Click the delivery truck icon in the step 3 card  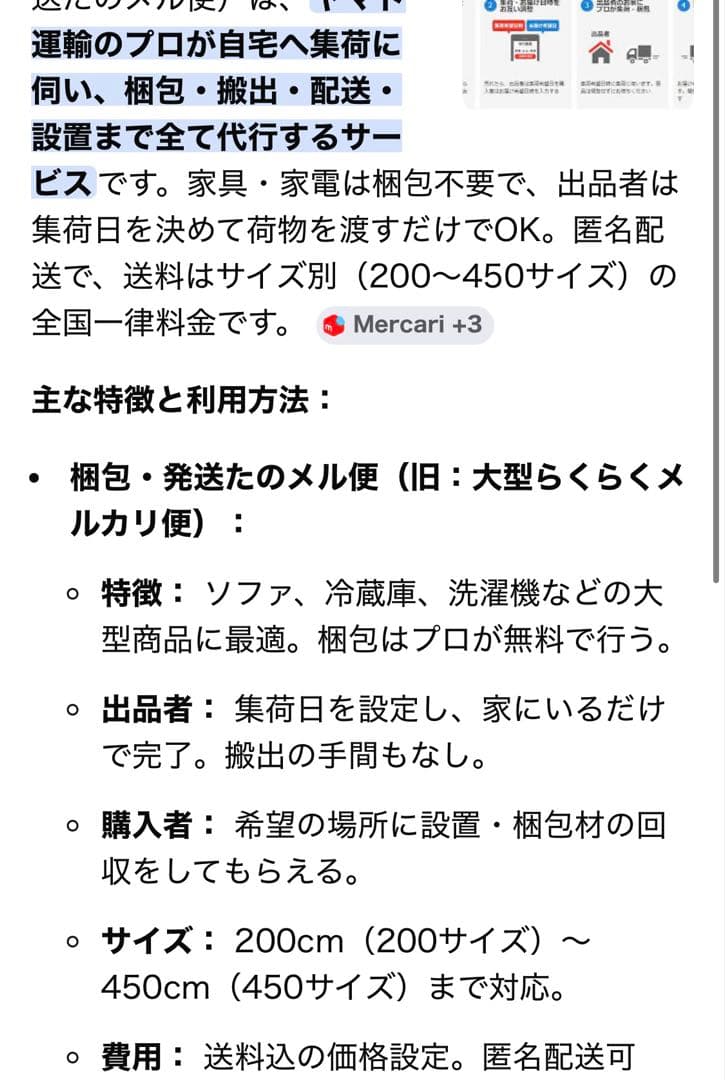(639, 53)
